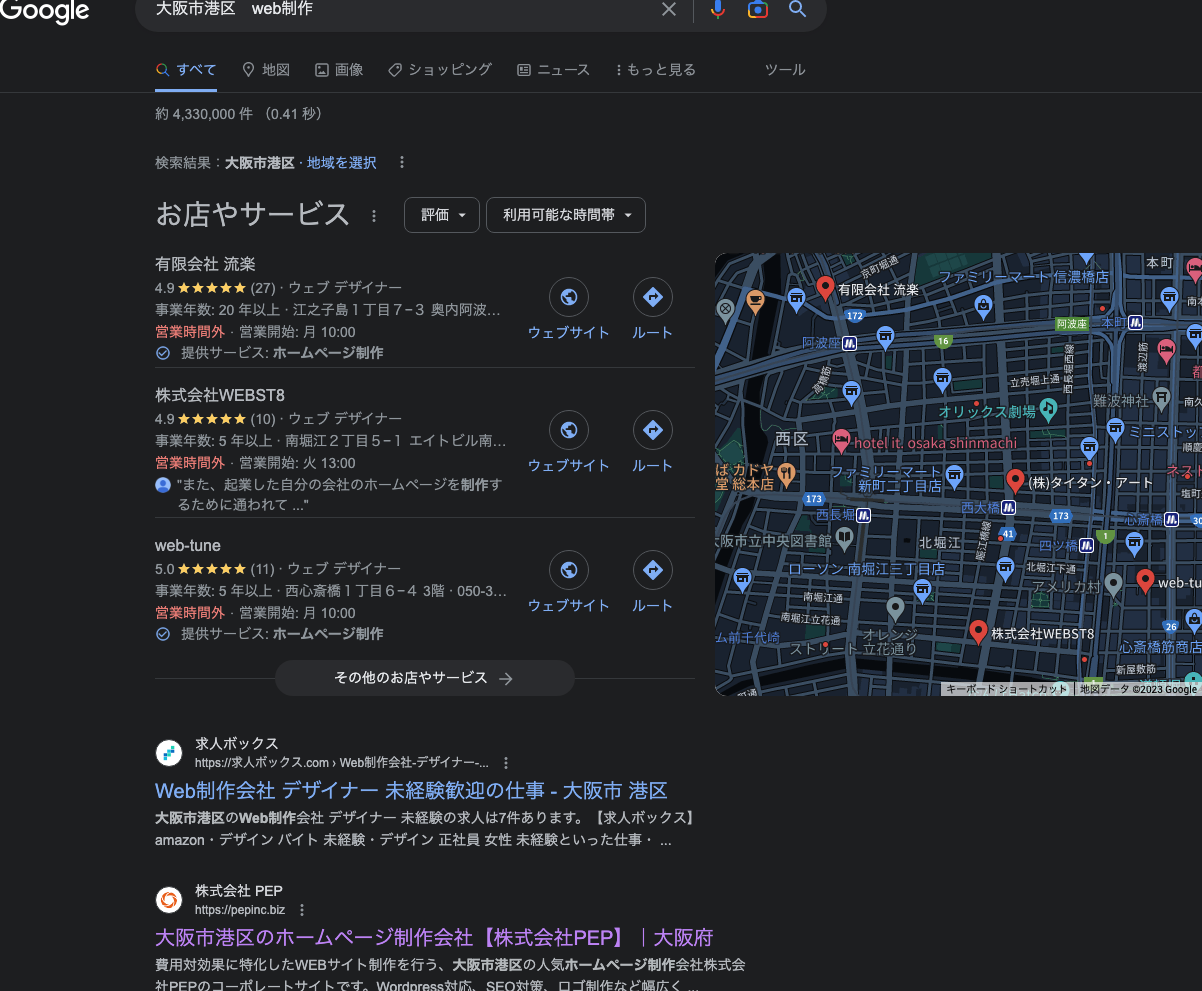Open Google Lens image search
The image size is (1202, 991).
(x=757, y=9)
